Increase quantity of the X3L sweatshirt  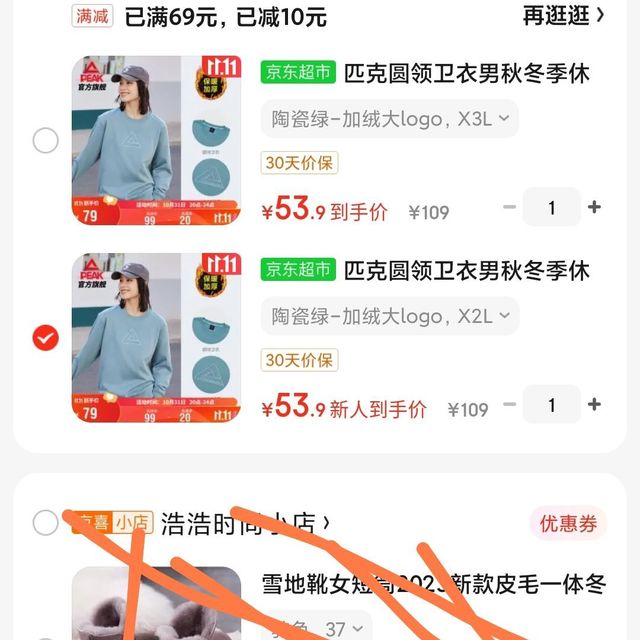594,208
